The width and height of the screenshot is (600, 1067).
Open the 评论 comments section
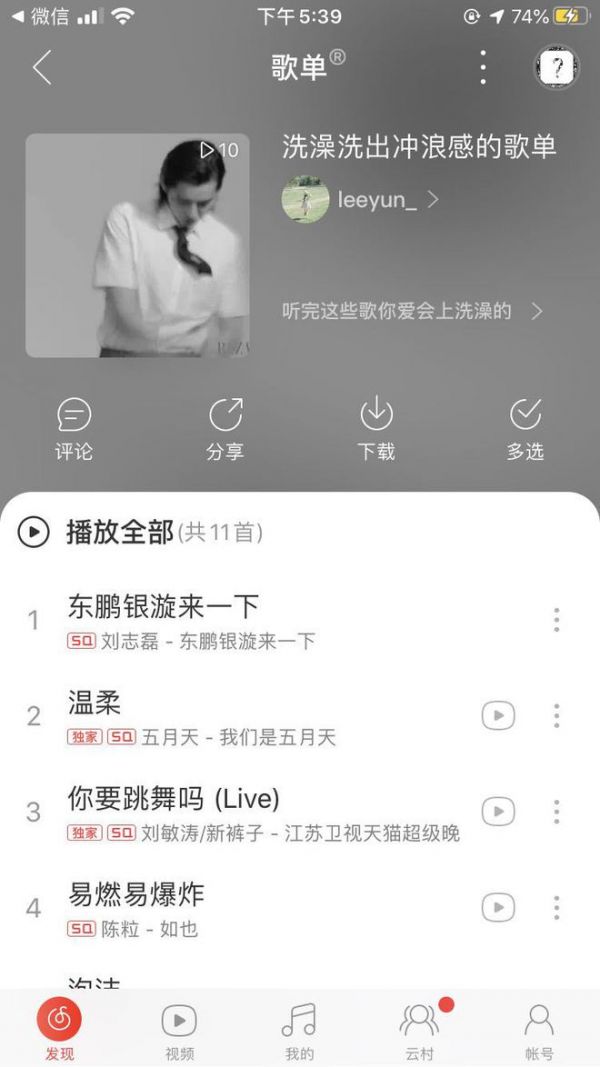click(x=74, y=430)
